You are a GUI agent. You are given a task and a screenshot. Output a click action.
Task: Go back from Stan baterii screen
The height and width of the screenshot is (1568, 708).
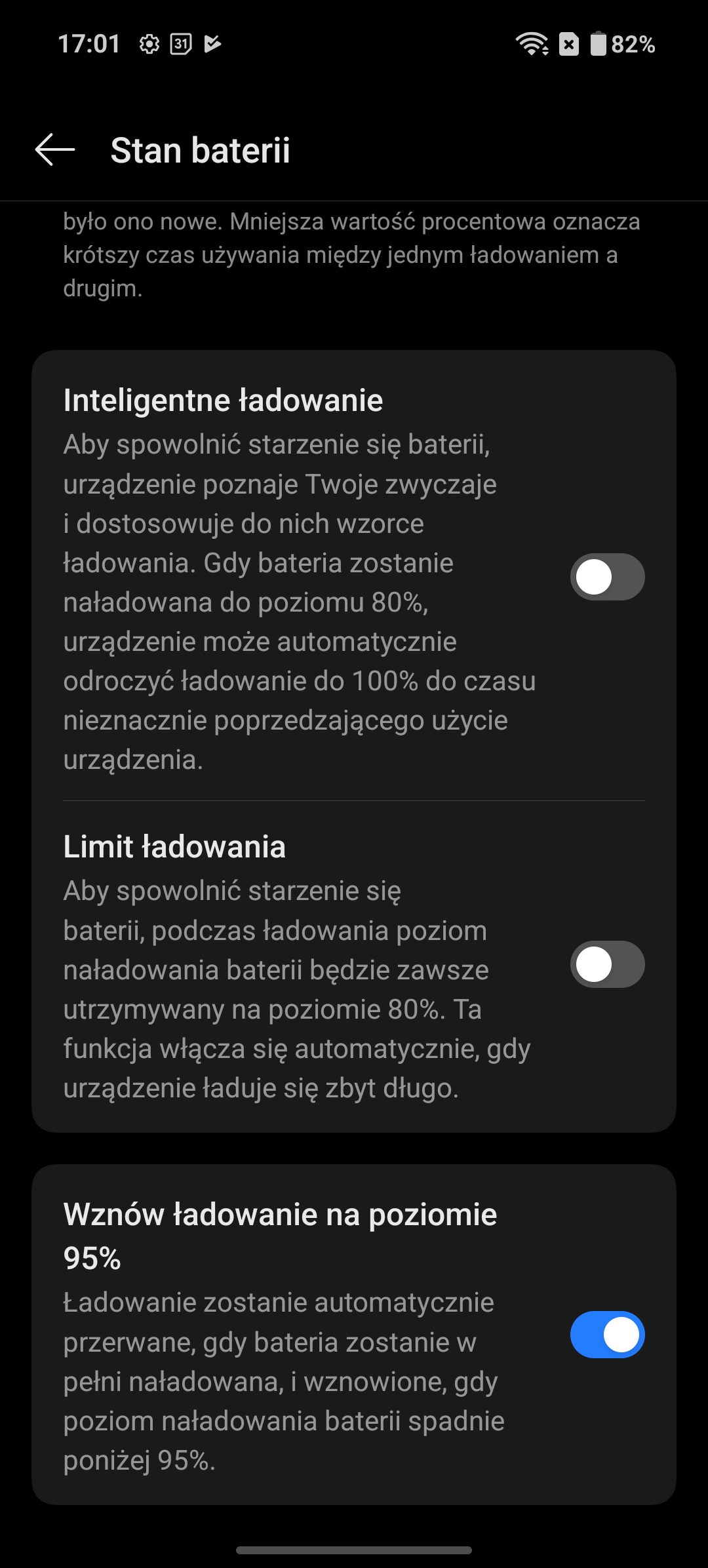click(x=55, y=149)
